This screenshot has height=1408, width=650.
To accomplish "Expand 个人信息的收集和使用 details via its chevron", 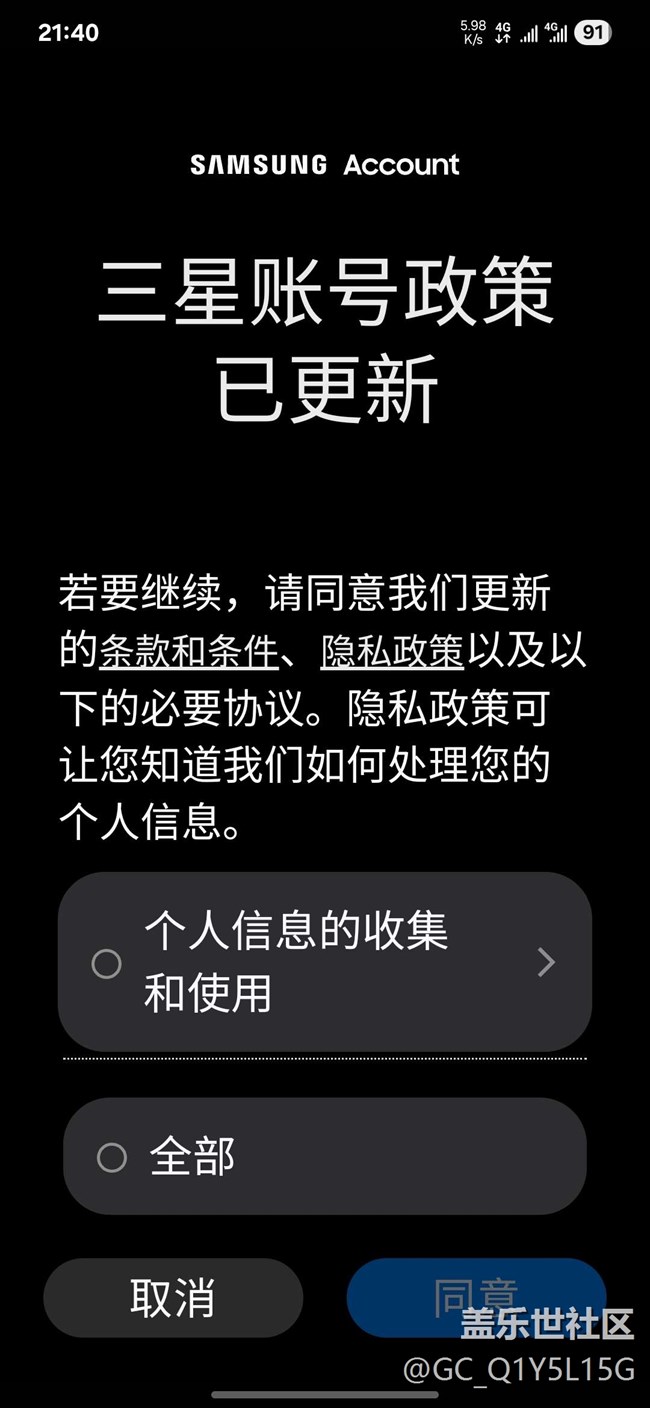I will tap(546, 962).
